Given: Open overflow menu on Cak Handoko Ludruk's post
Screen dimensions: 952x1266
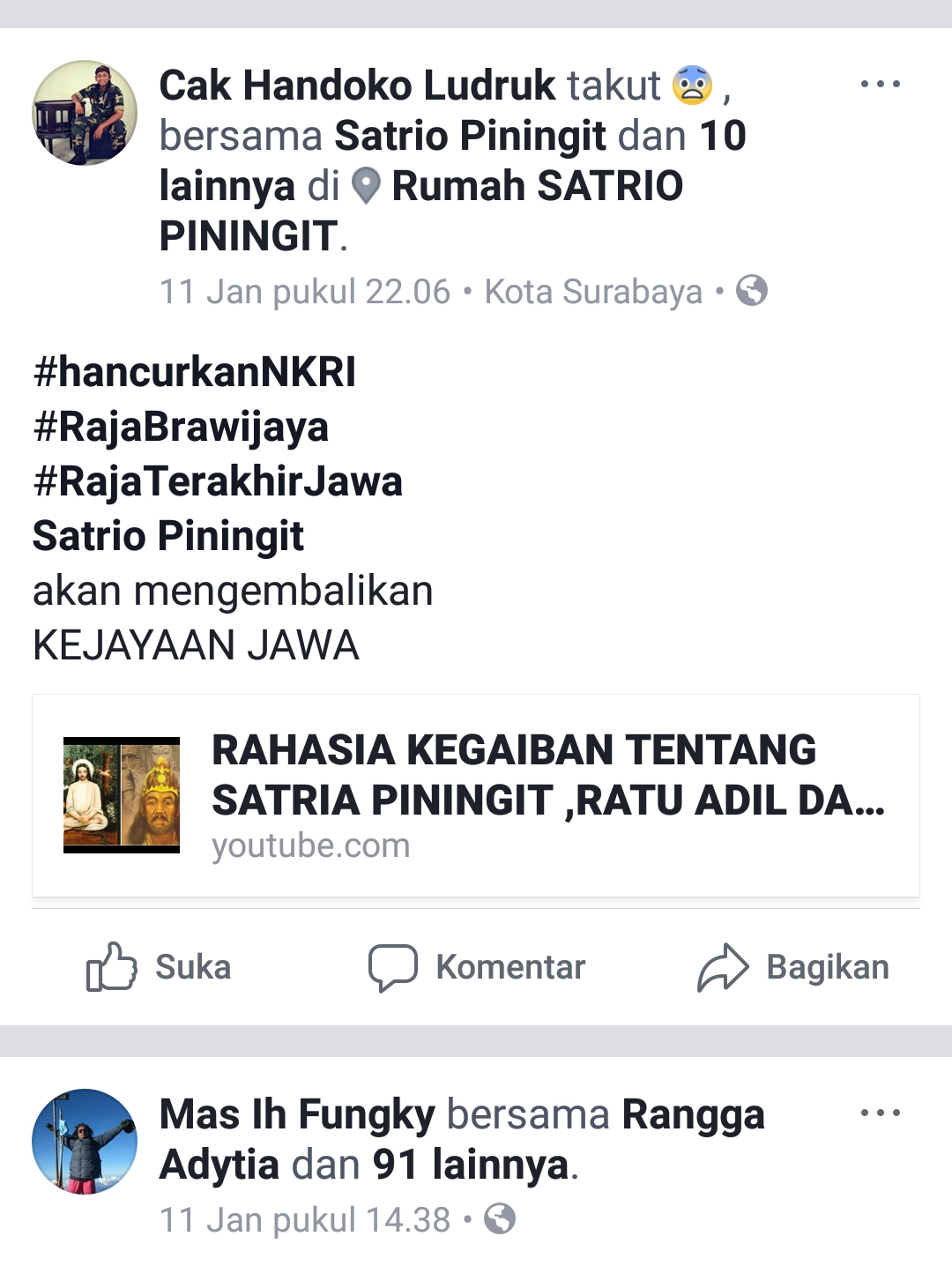Looking at the screenshot, I should pyautogui.click(x=880, y=85).
